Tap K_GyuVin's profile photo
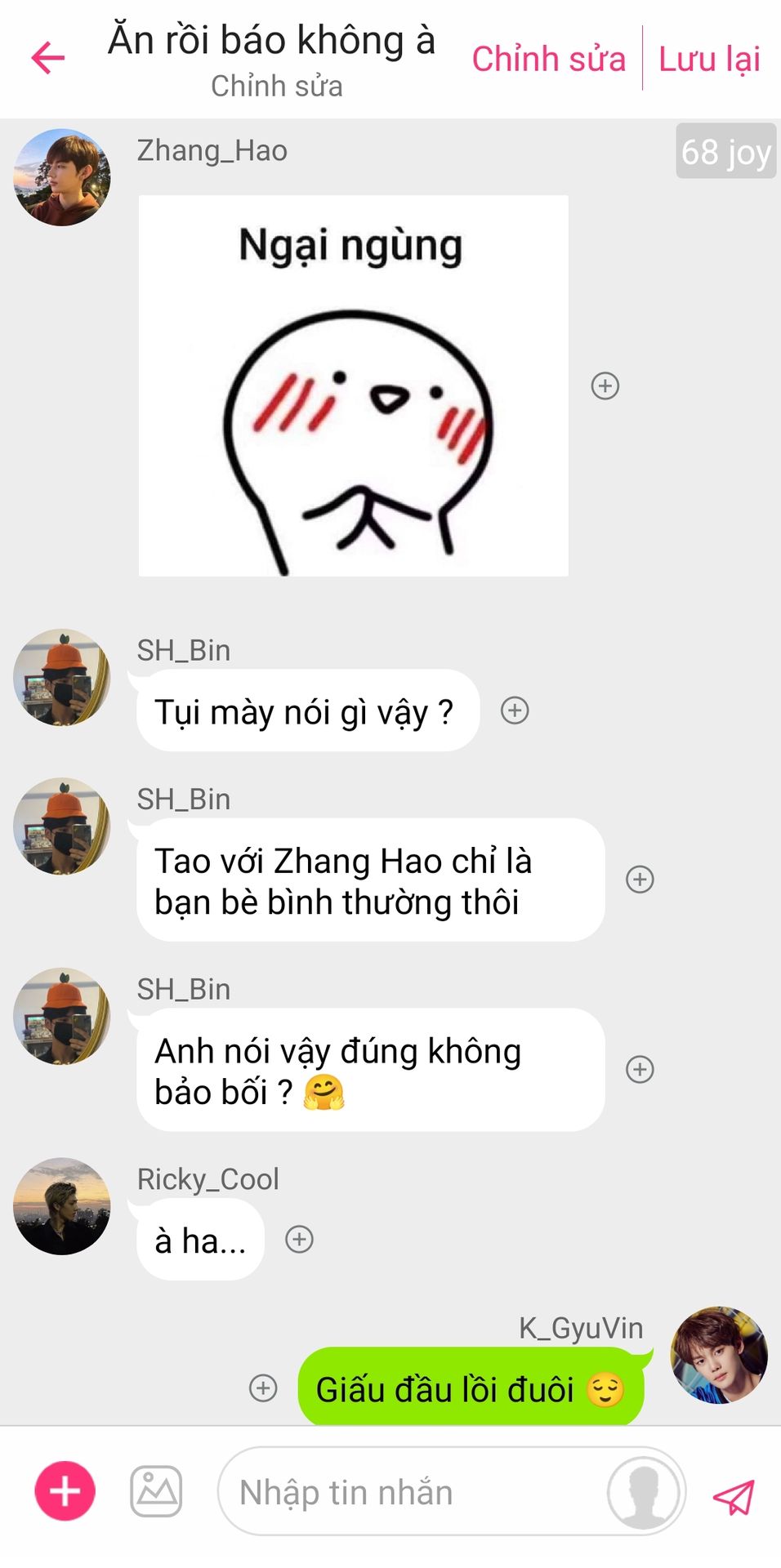The image size is (781, 1568). click(x=719, y=1356)
